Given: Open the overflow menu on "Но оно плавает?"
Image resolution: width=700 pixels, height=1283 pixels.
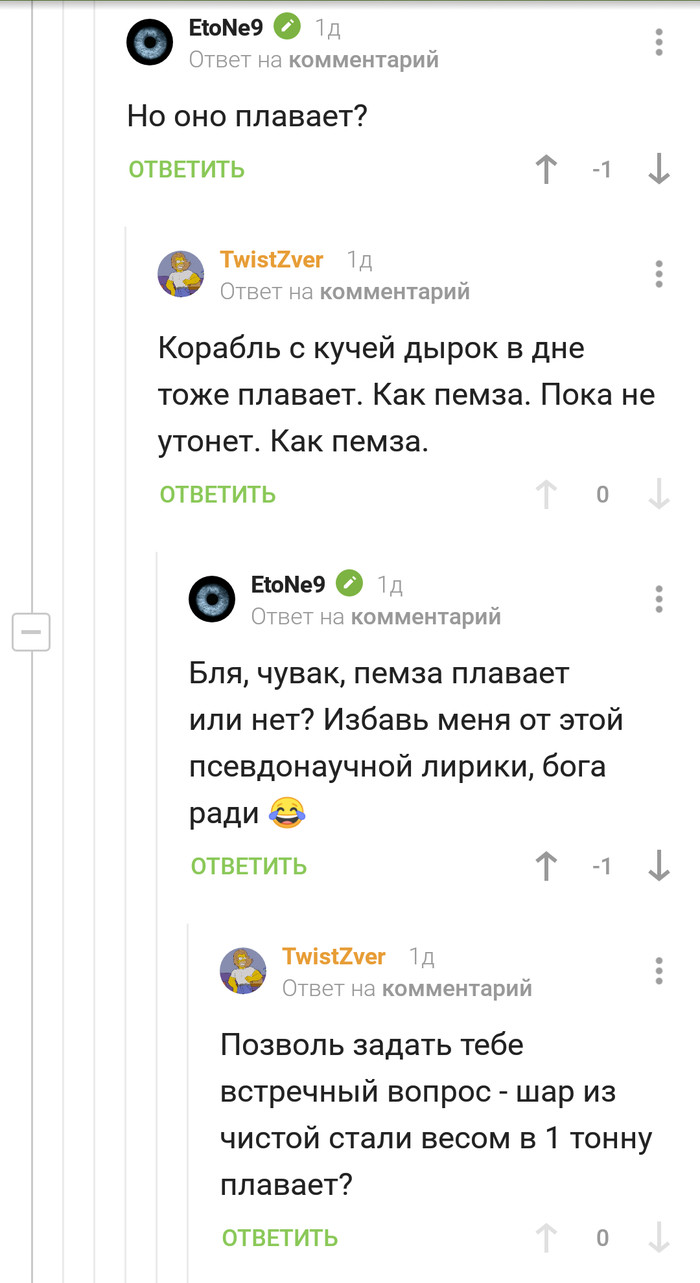Looking at the screenshot, I should 658,43.
